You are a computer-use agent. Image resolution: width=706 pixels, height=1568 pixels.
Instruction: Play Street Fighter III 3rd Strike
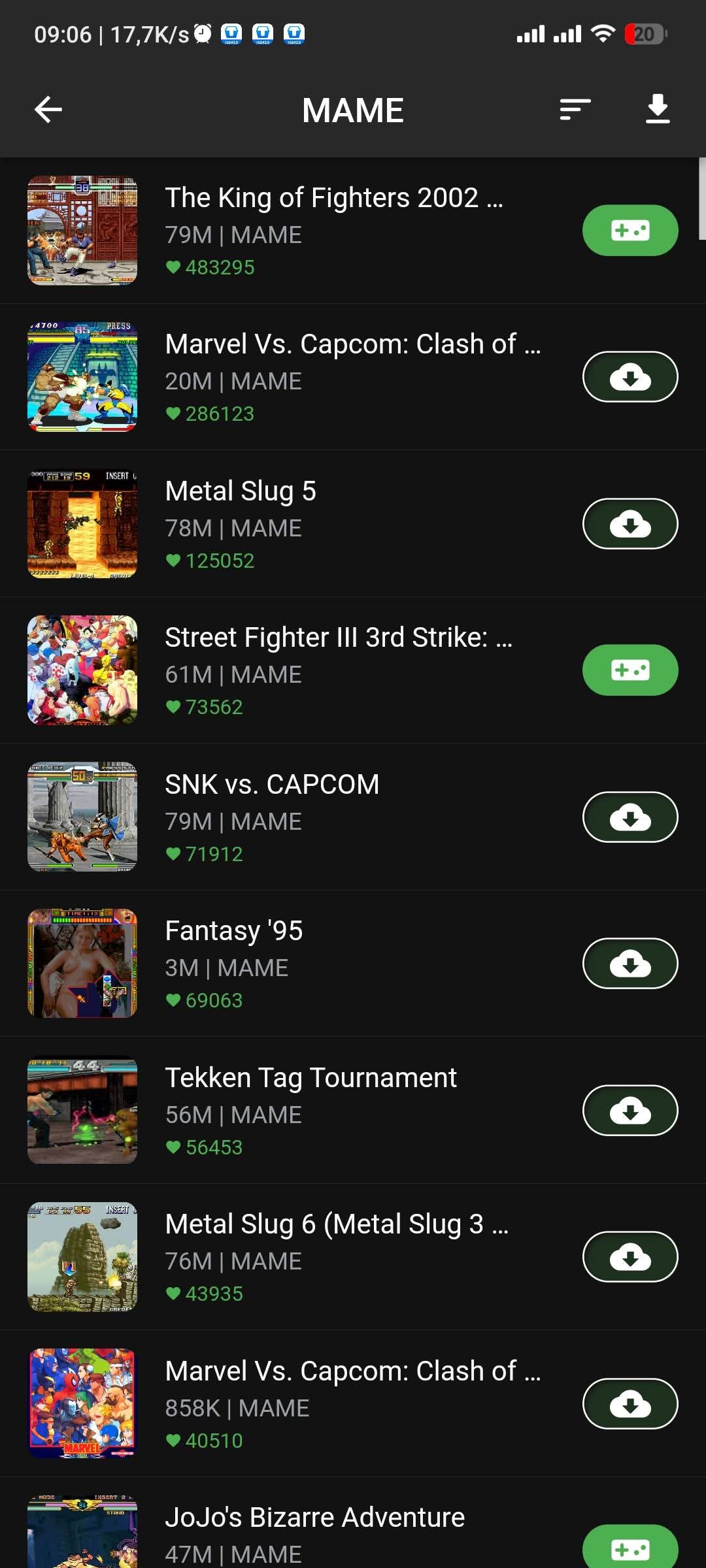[x=630, y=670]
